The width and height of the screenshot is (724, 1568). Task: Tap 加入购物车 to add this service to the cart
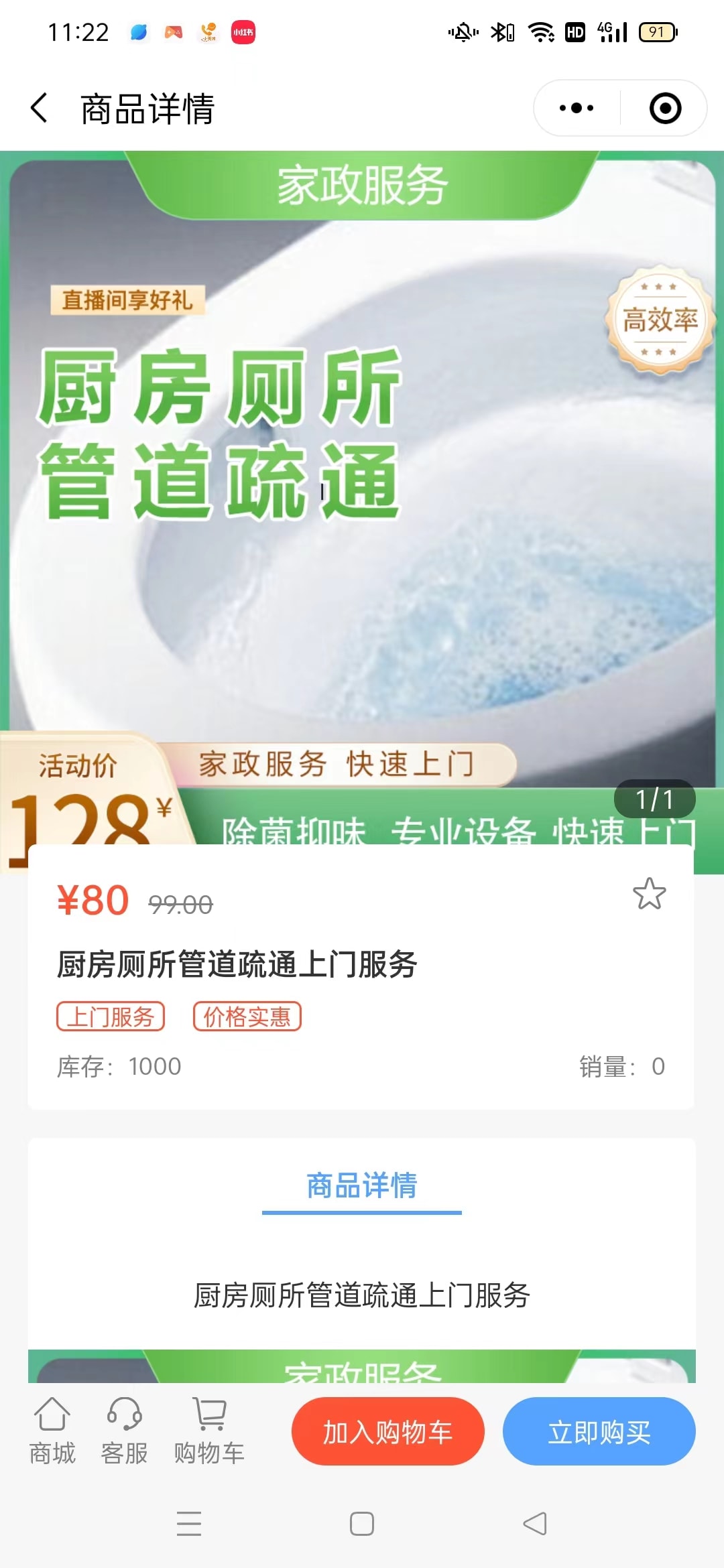pyautogui.click(x=387, y=1431)
